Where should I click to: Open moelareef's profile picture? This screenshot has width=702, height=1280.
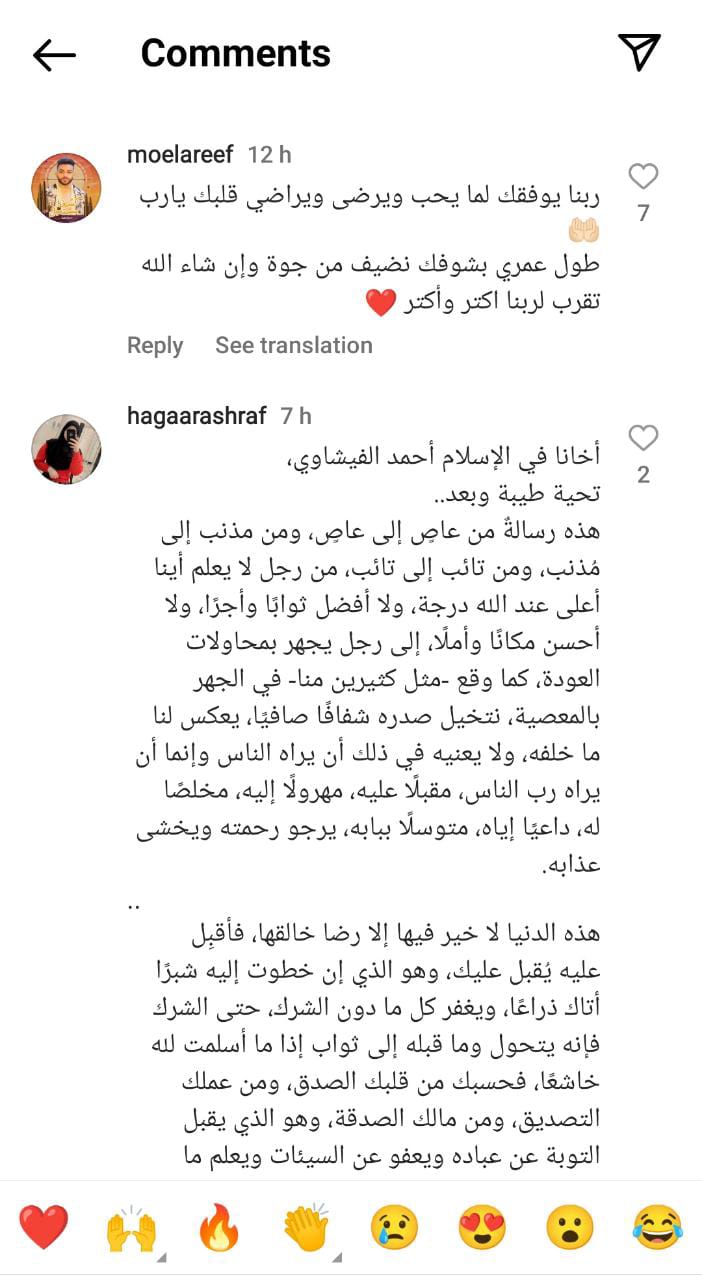[66, 188]
